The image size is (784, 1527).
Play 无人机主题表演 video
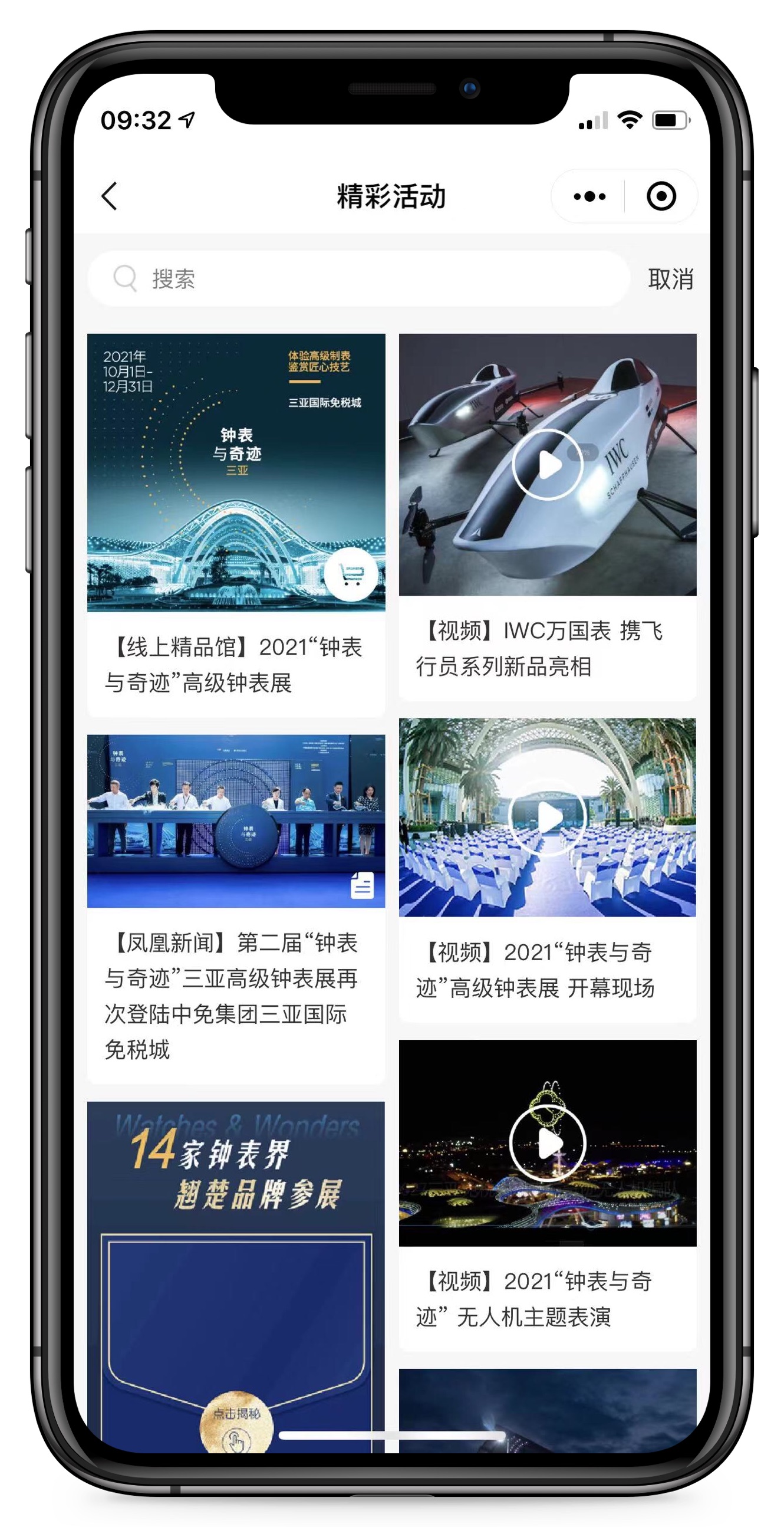pos(548,1143)
